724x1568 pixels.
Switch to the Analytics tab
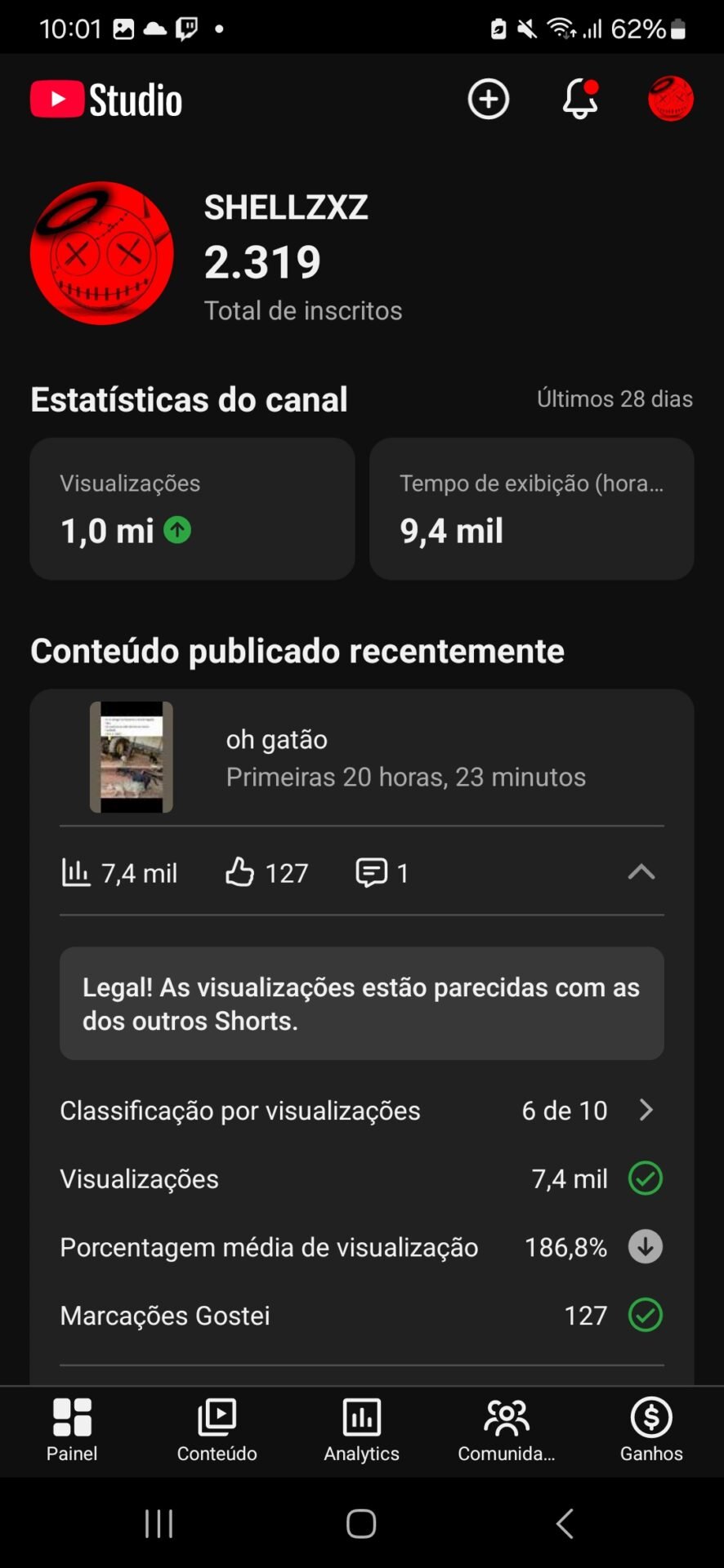point(361,1429)
